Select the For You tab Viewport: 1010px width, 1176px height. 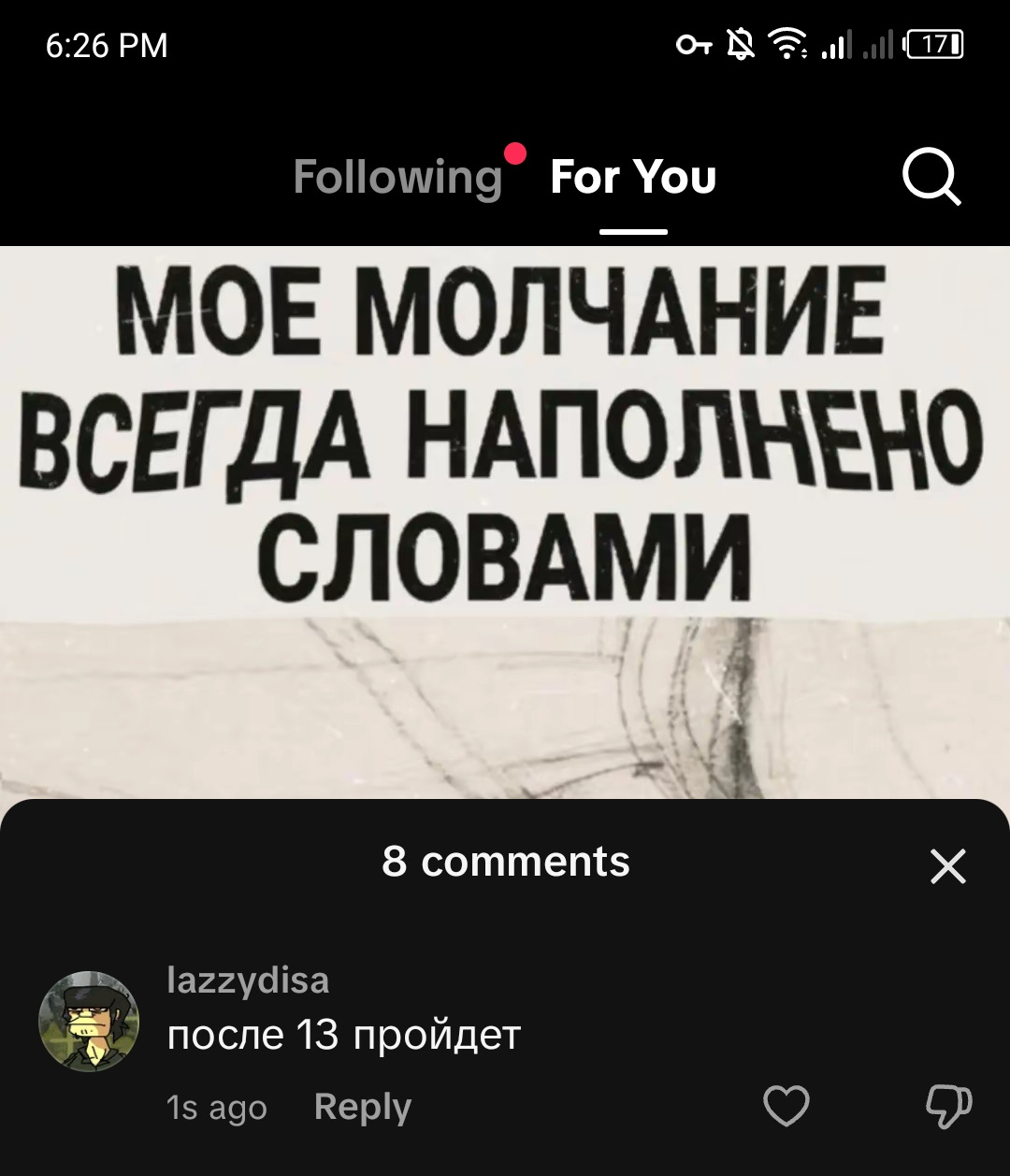[x=633, y=177]
